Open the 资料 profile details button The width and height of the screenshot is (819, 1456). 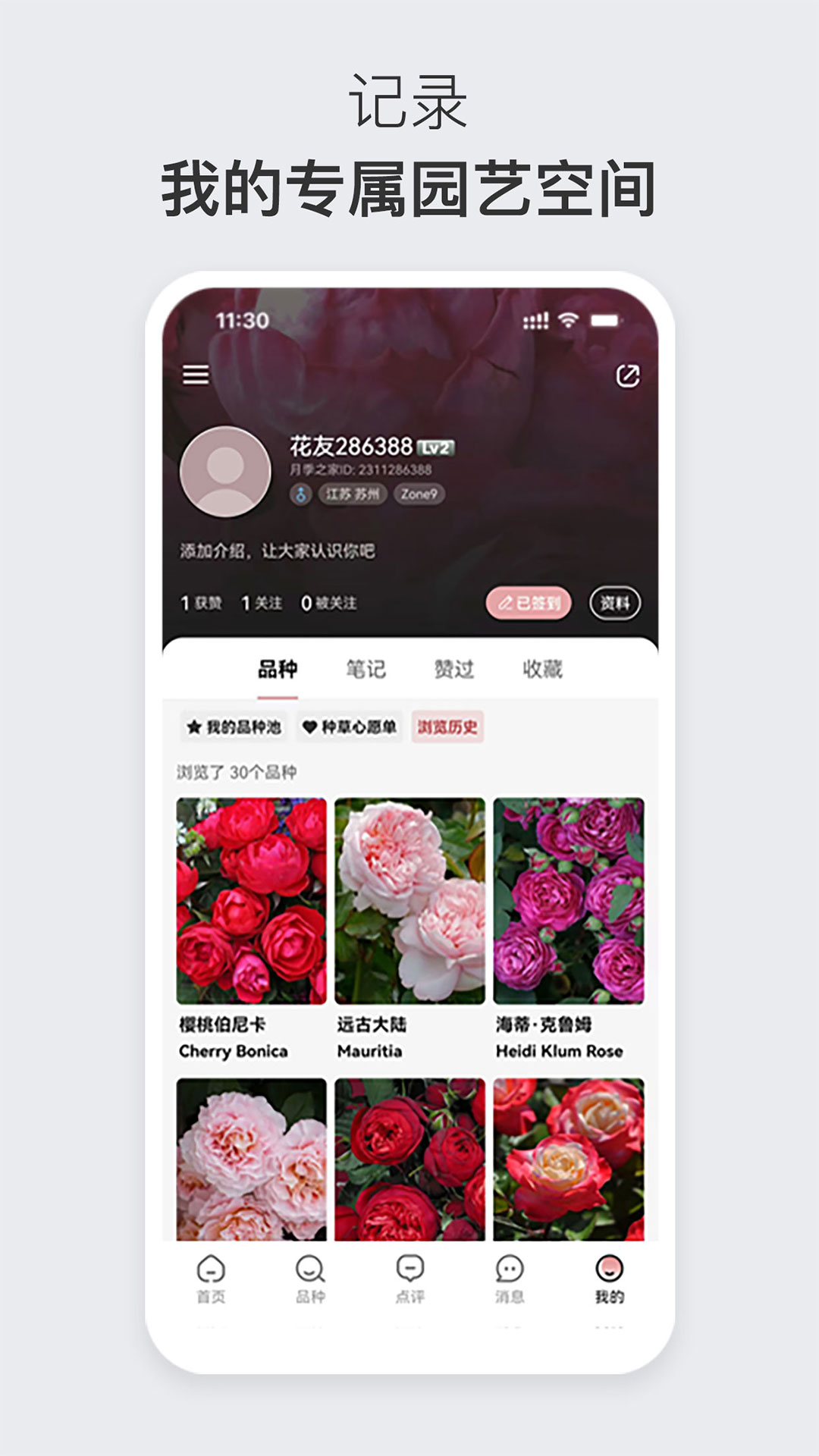(x=613, y=604)
